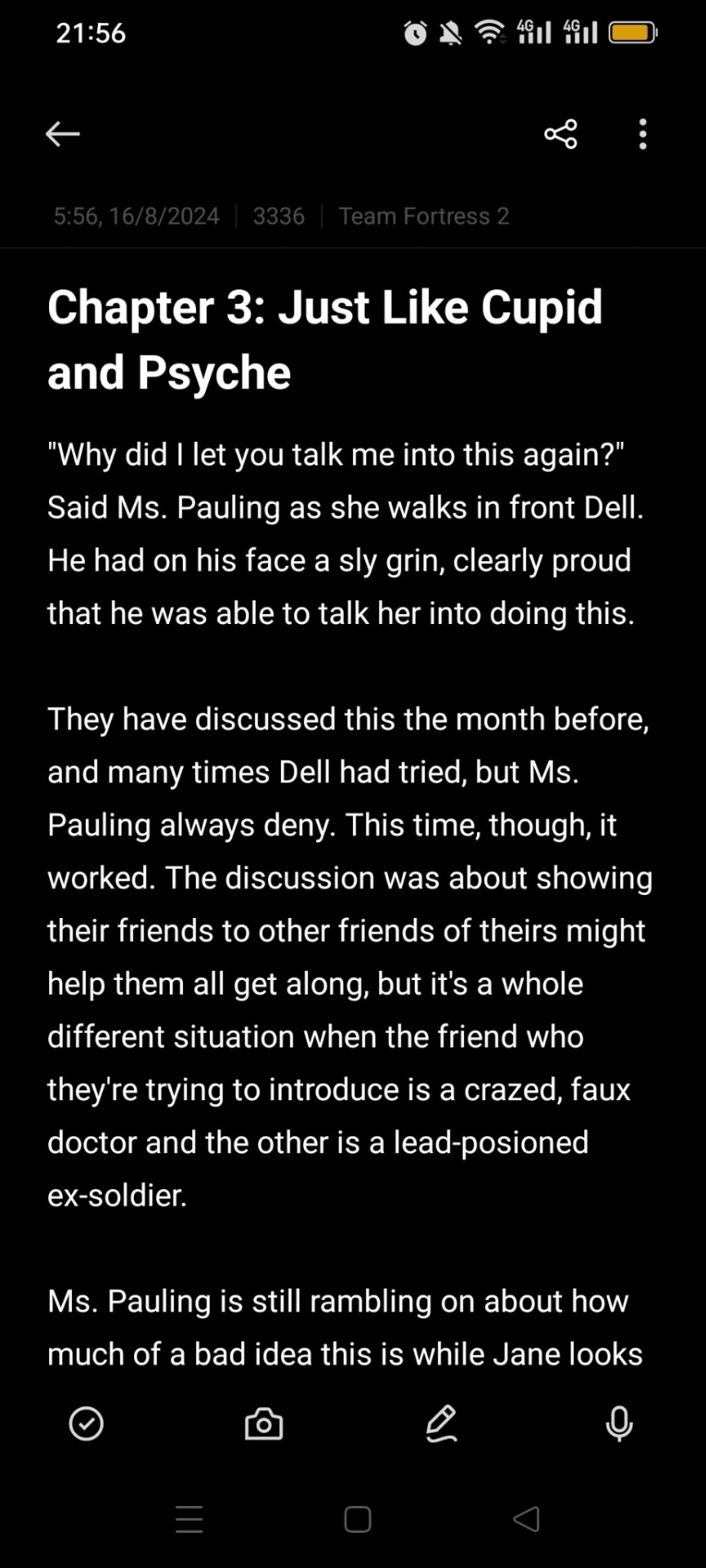
Task: Go back to the notes list
Action: pyautogui.click(x=62, y=134)
